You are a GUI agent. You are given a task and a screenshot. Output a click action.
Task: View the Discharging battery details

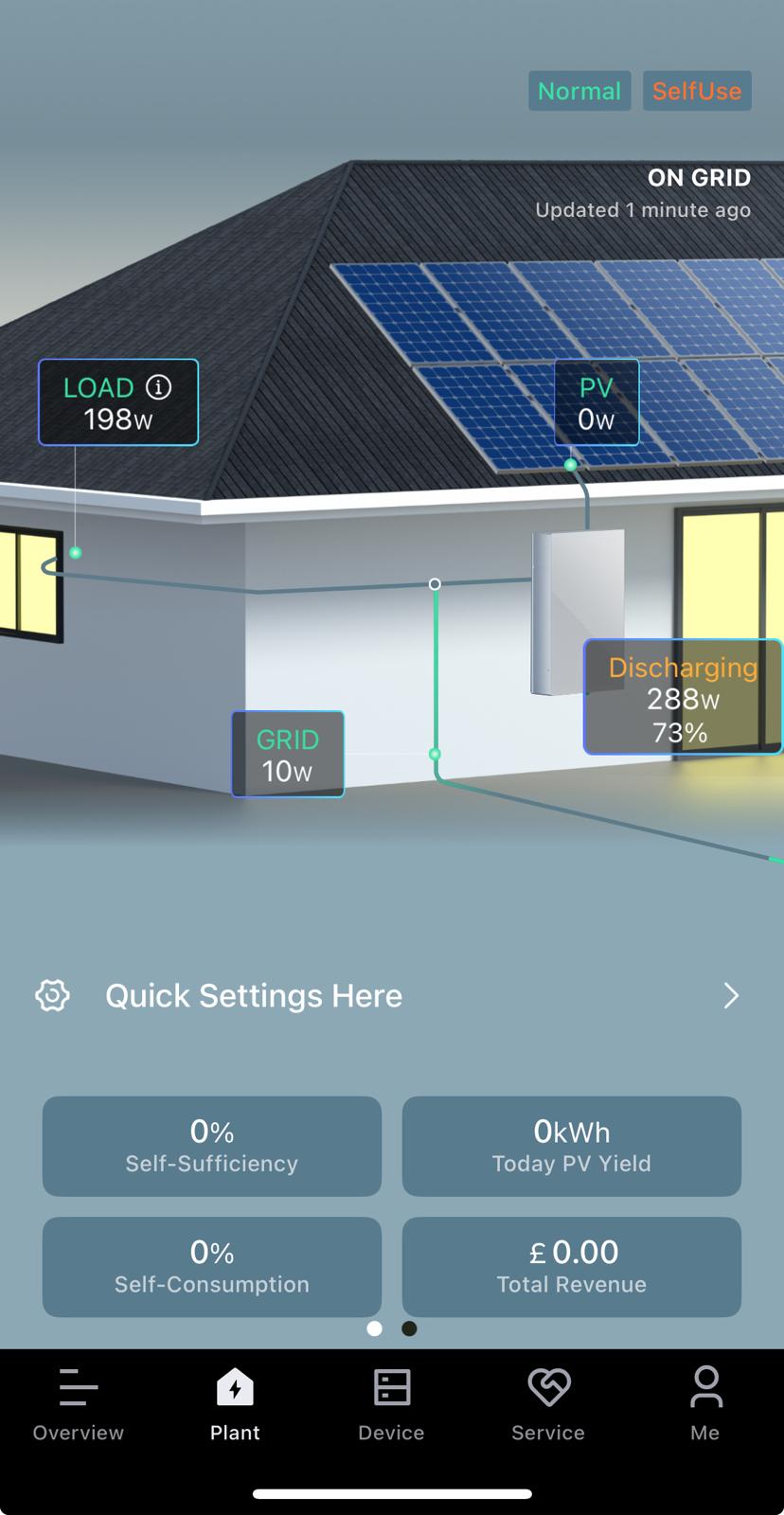point(682,698)
